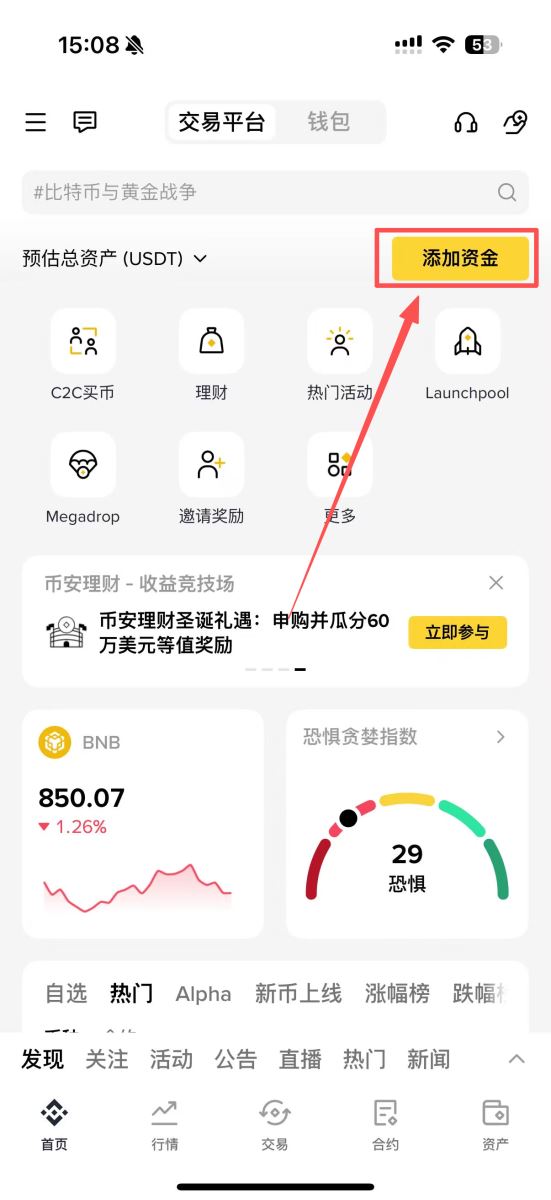Dismiss the 币安理财 banner

[x=496, y=583]
